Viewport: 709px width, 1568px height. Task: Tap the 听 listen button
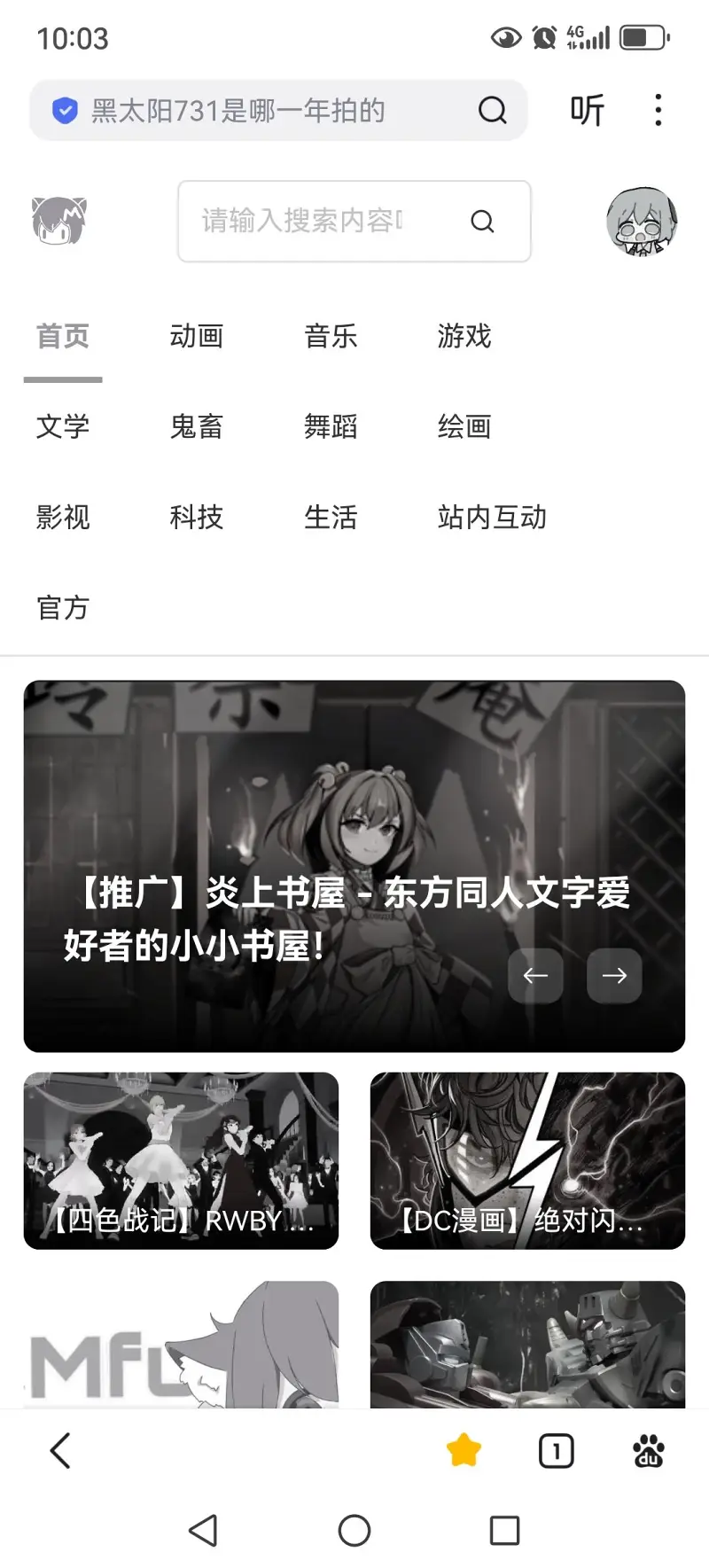pyautogui.click(x=587, y=110)
